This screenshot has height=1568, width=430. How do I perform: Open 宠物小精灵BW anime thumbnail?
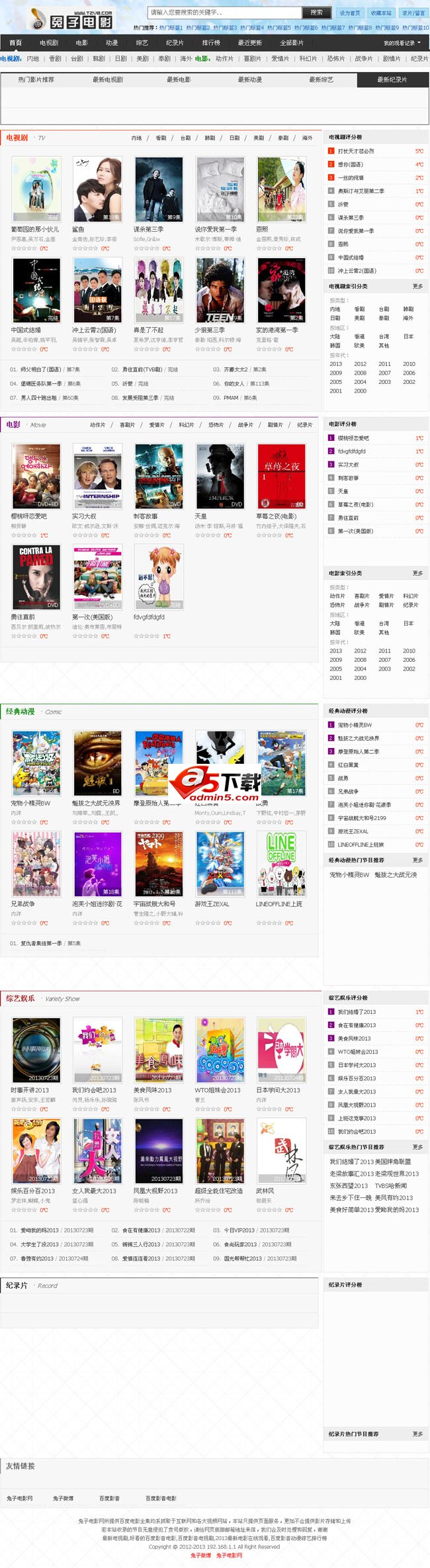[x=36, y=763]
